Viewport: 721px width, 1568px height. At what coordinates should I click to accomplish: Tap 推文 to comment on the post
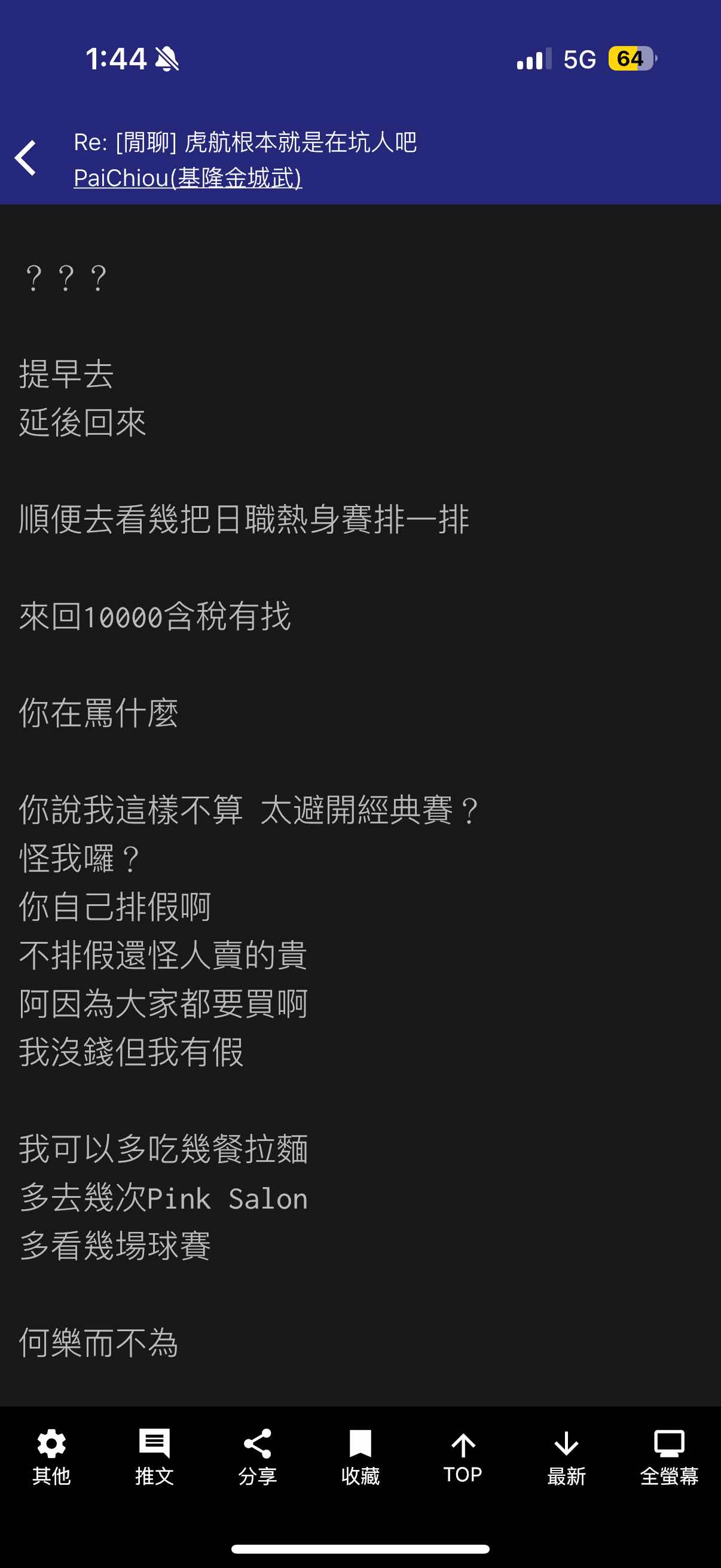(154, 1457)
